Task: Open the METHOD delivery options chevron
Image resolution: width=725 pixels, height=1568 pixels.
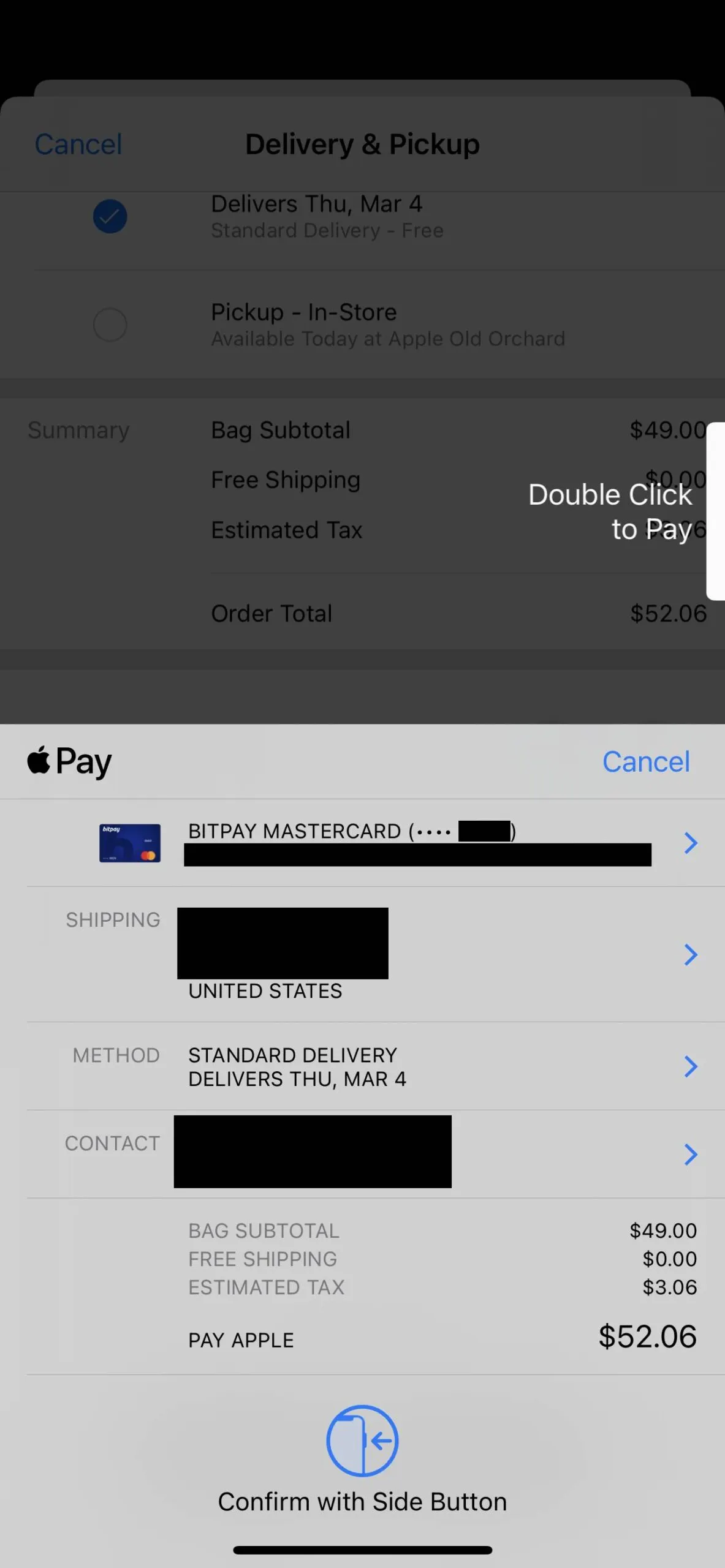Action: (x=691, y=1066)
